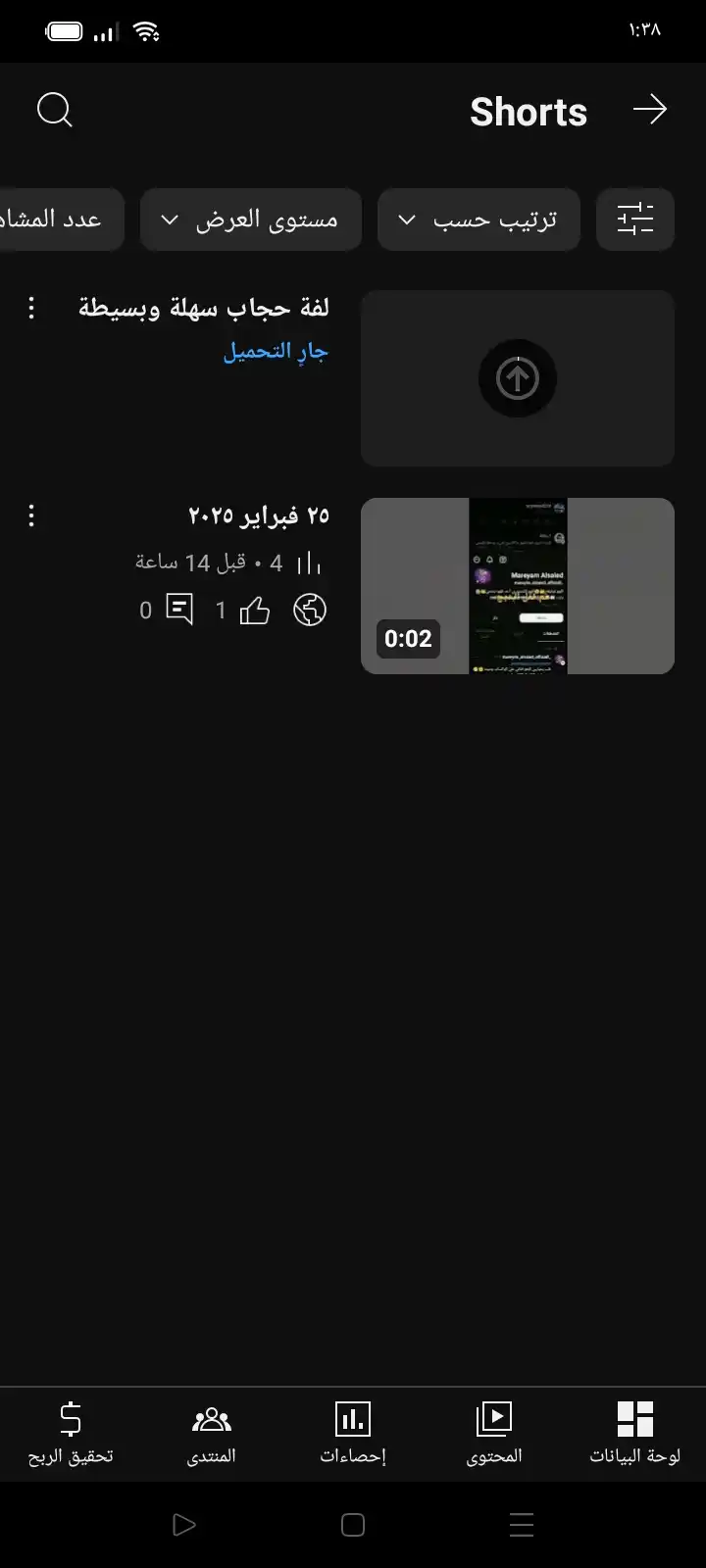Open options for ٢٥ فبراير ٢٠٢٥ video

[31, 515]
